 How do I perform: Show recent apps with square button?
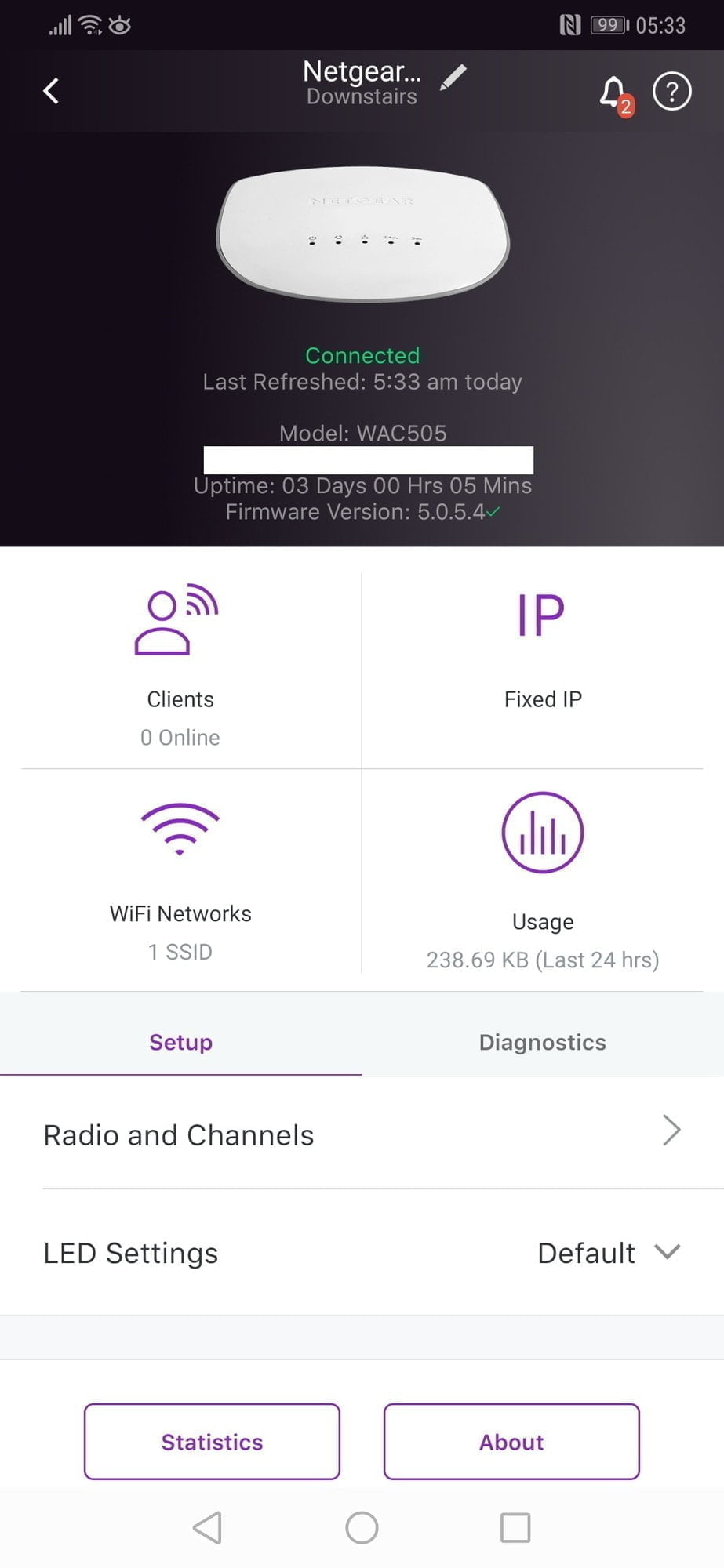(515, 1527)
